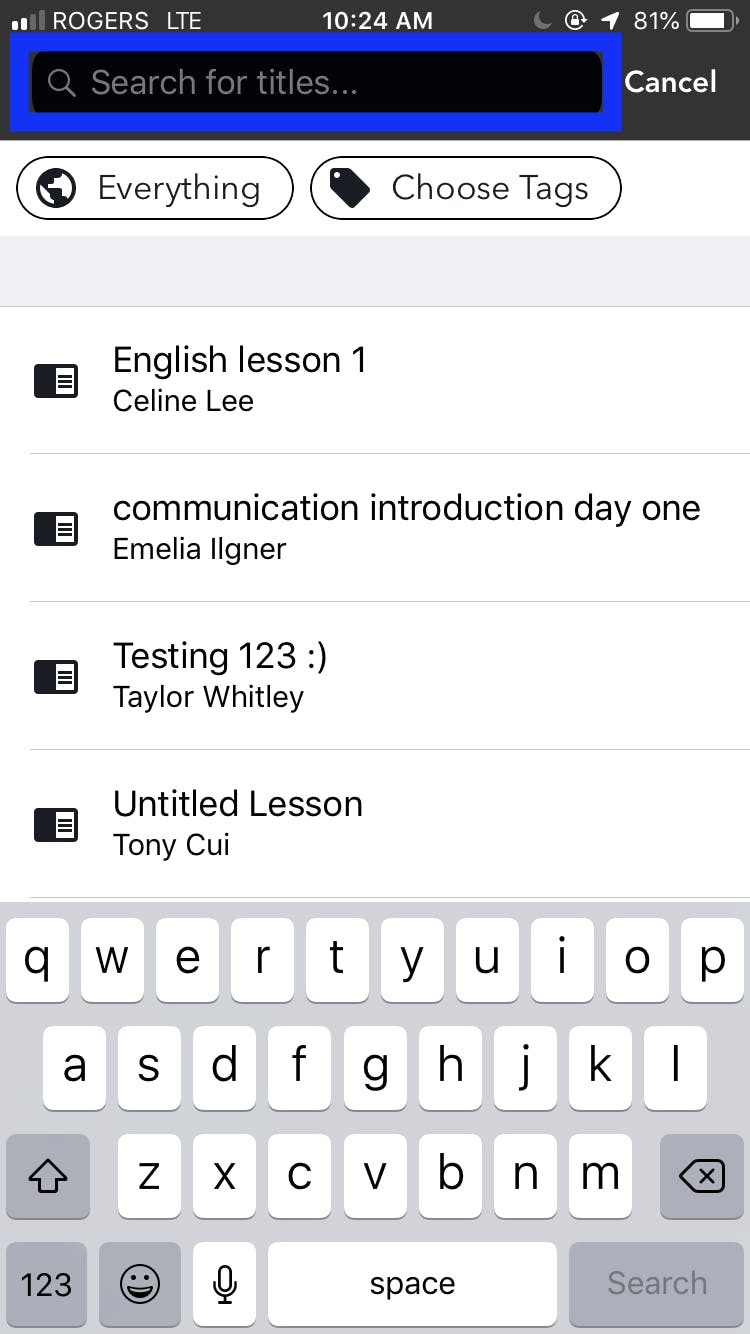Open the Everything scope filter
Image resolution: width=750 pixels, height=1334 pixels.
[x=155, y=188]
